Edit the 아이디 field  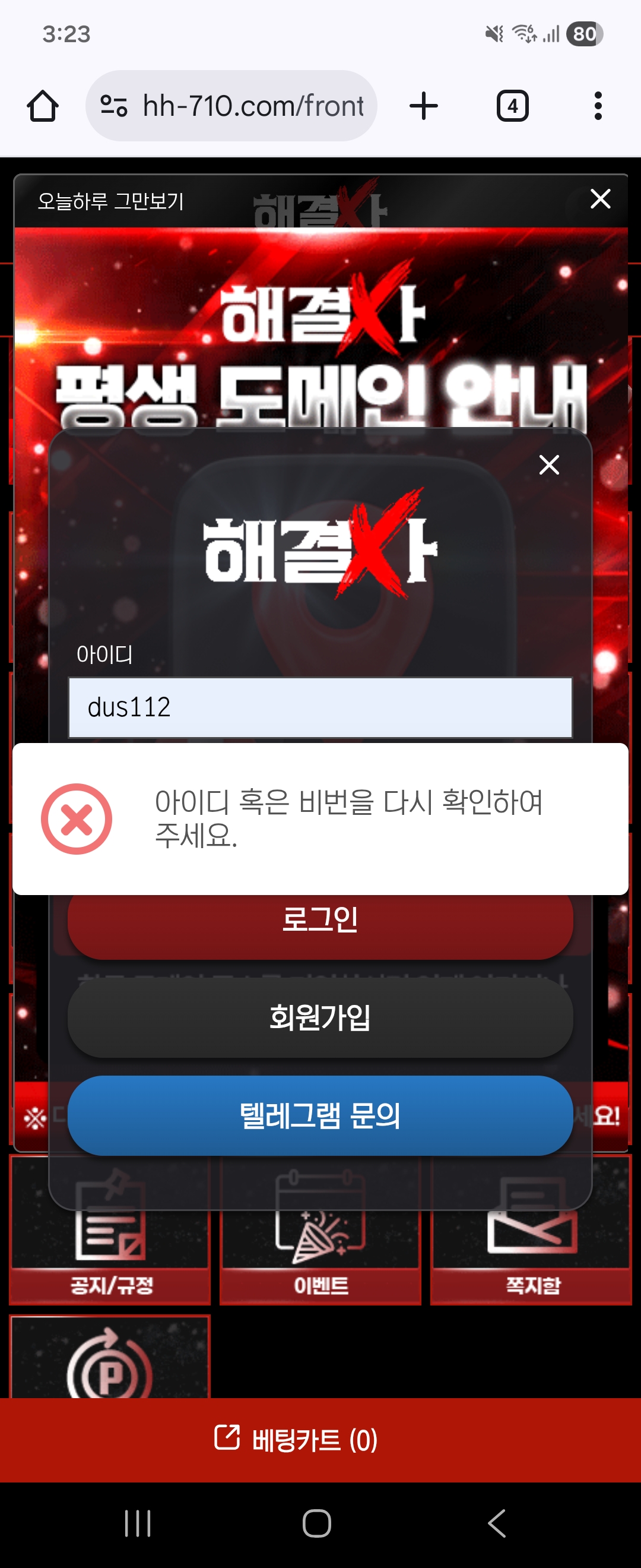tap(320, 707)
